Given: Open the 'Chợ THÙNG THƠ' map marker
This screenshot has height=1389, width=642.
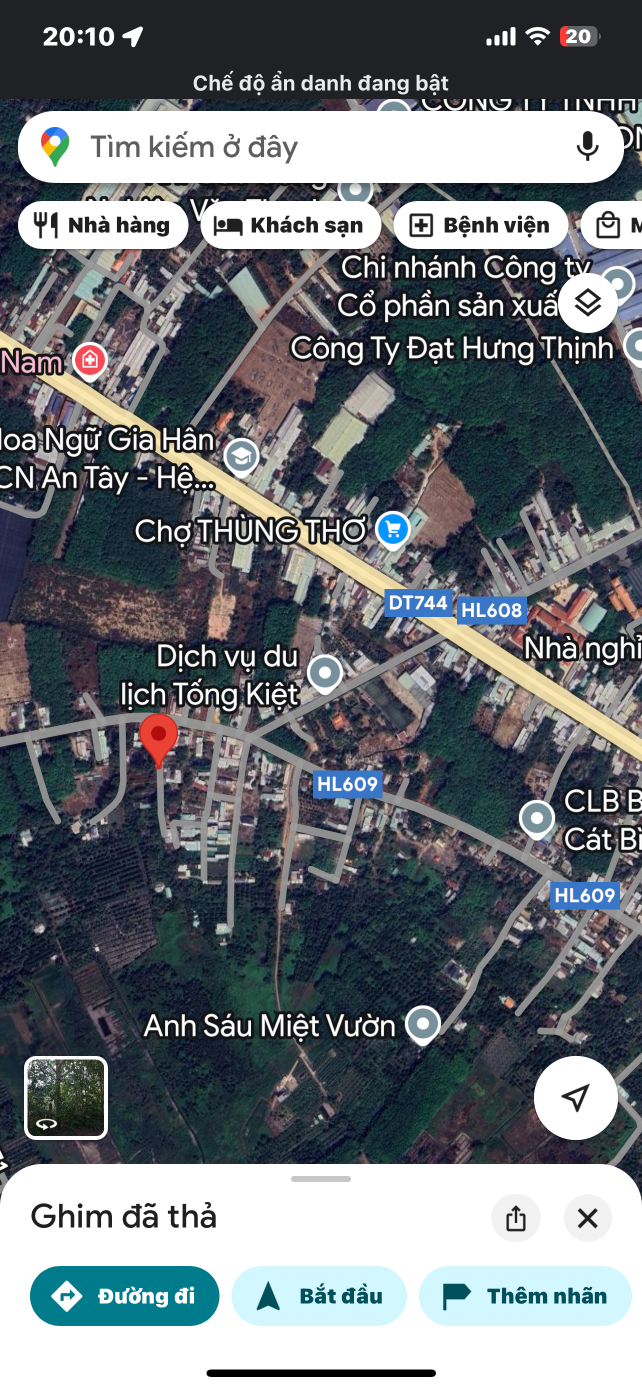Looking at the screenshot, I should tap(393, 530).
